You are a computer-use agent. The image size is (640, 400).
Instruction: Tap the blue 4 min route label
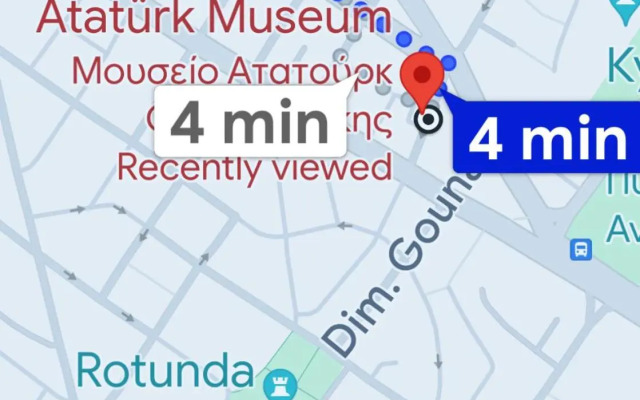click(545, 138)
